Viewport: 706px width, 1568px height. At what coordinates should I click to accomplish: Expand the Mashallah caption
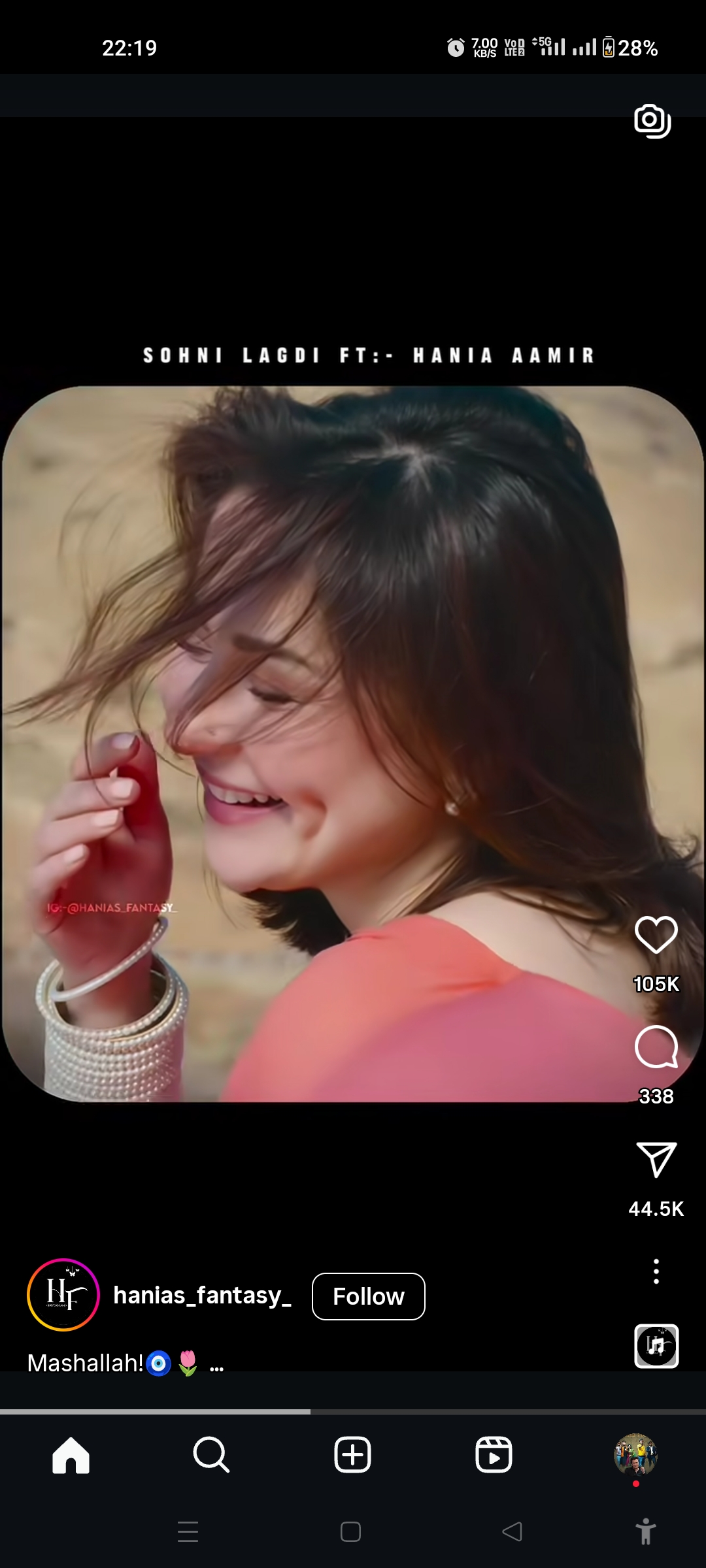(x=216, y=1365)
